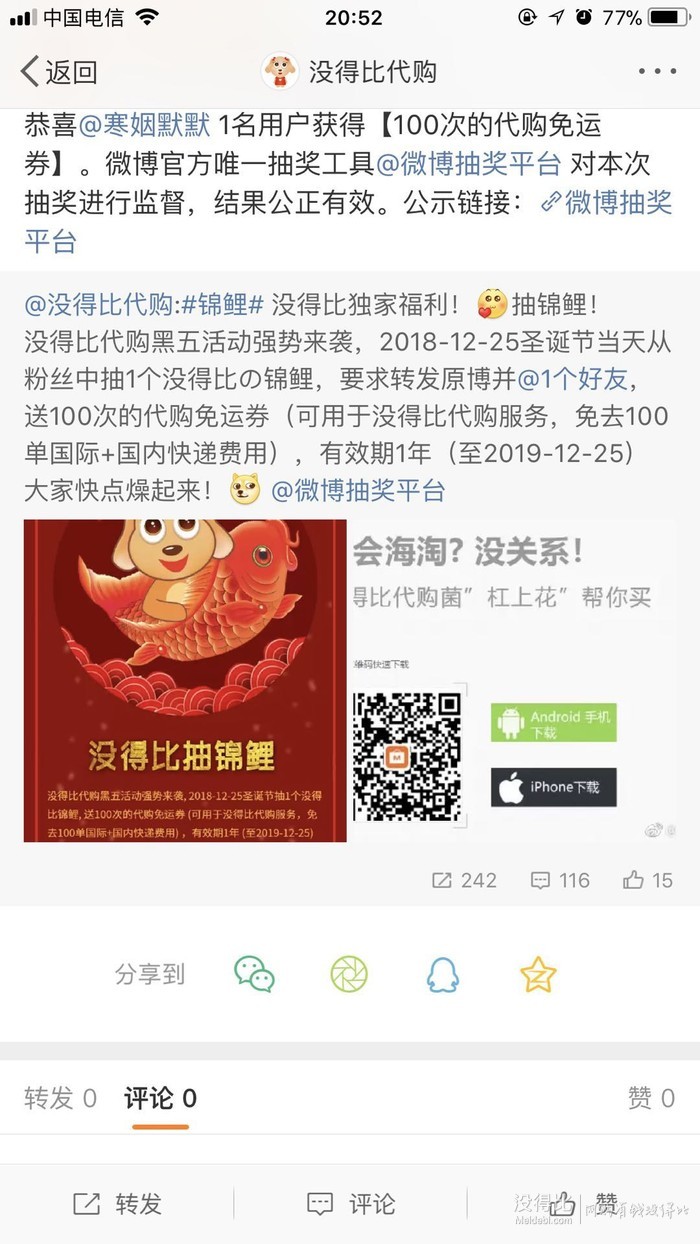Write a comment via bottom 评论 button
Screen dimensions: 700x1244
[x=350, y=1204]
